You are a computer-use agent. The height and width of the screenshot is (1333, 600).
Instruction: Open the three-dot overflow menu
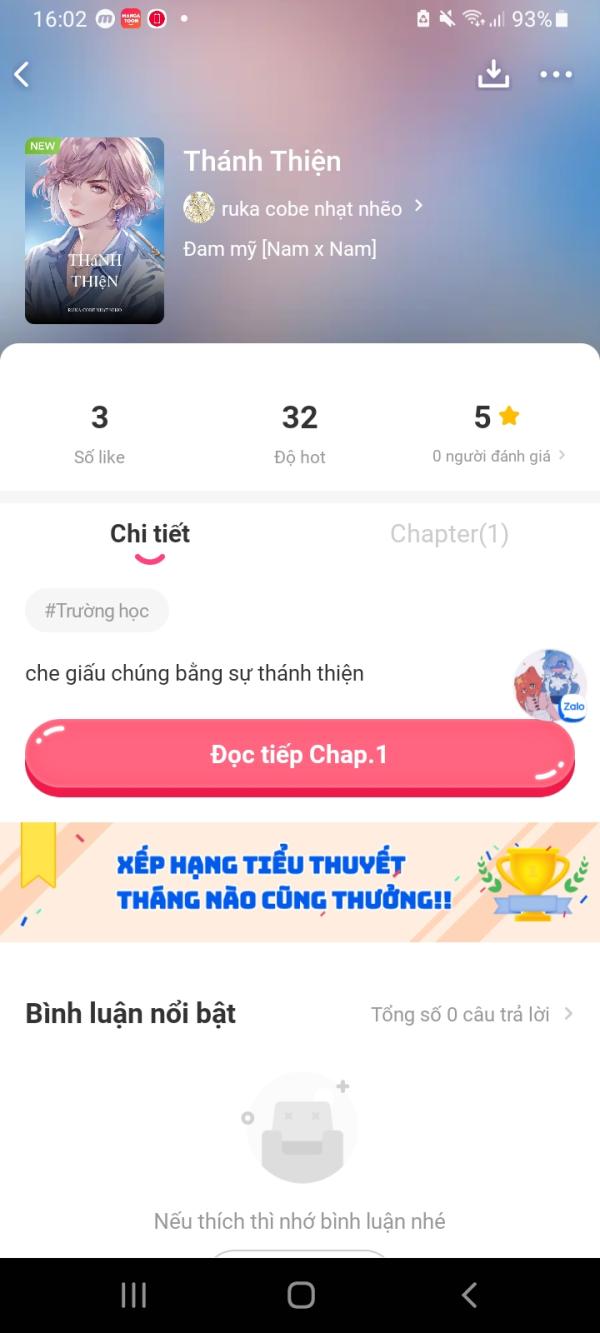pos(556,74)
